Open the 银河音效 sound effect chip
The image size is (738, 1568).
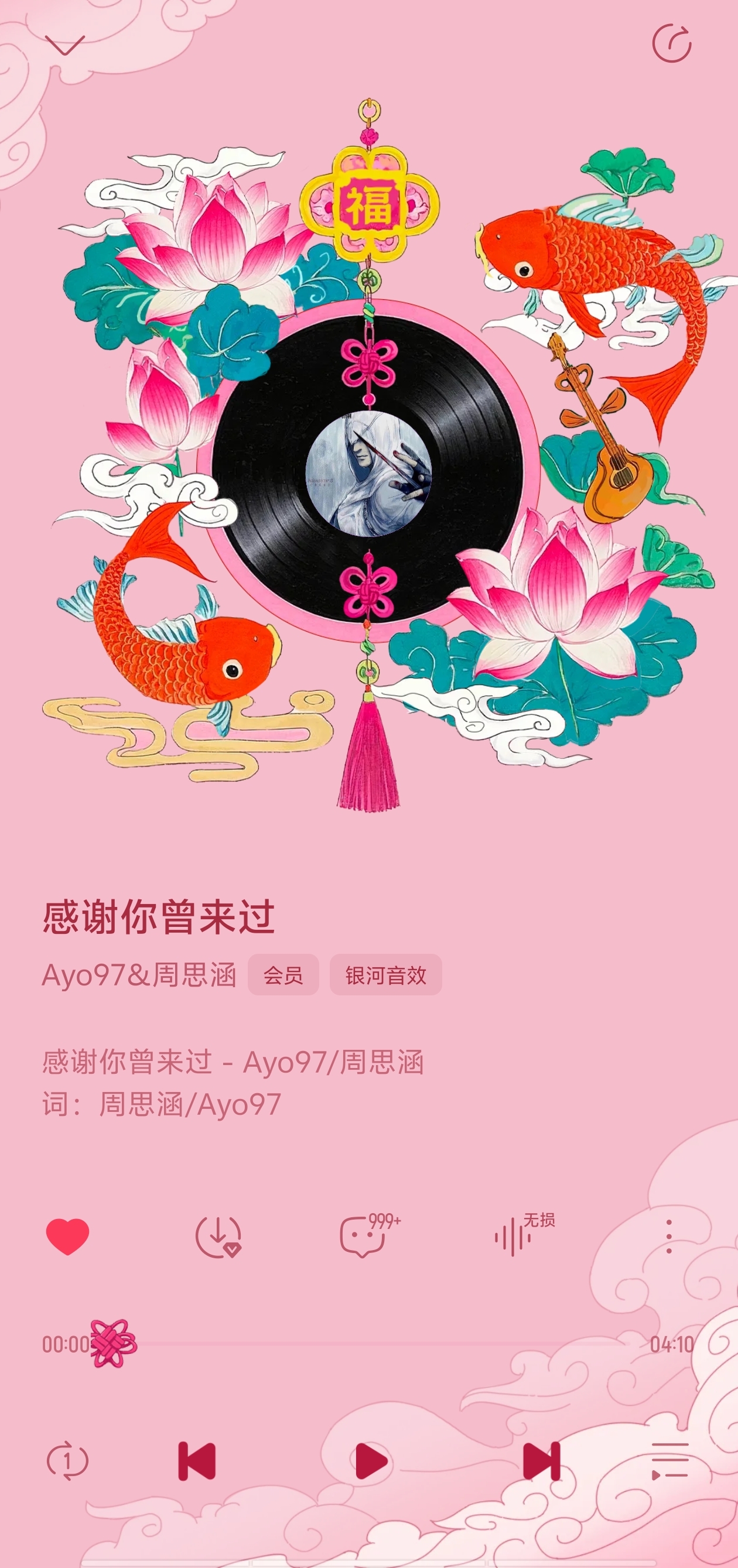coord(385,975)
